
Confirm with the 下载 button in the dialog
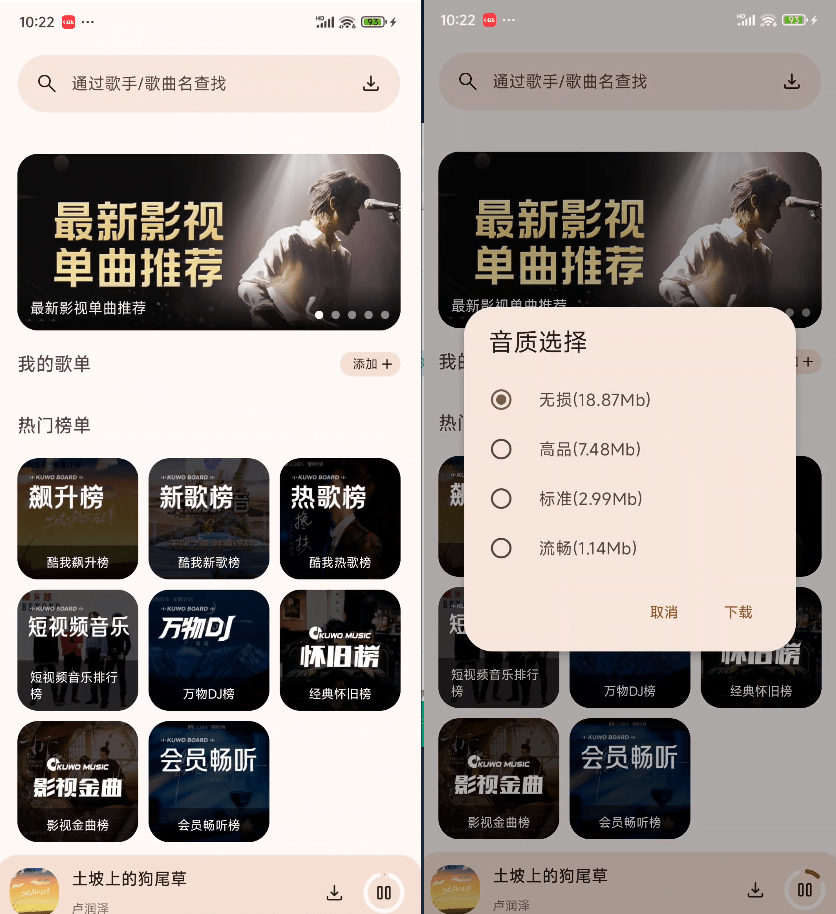(x=738, y=612)
